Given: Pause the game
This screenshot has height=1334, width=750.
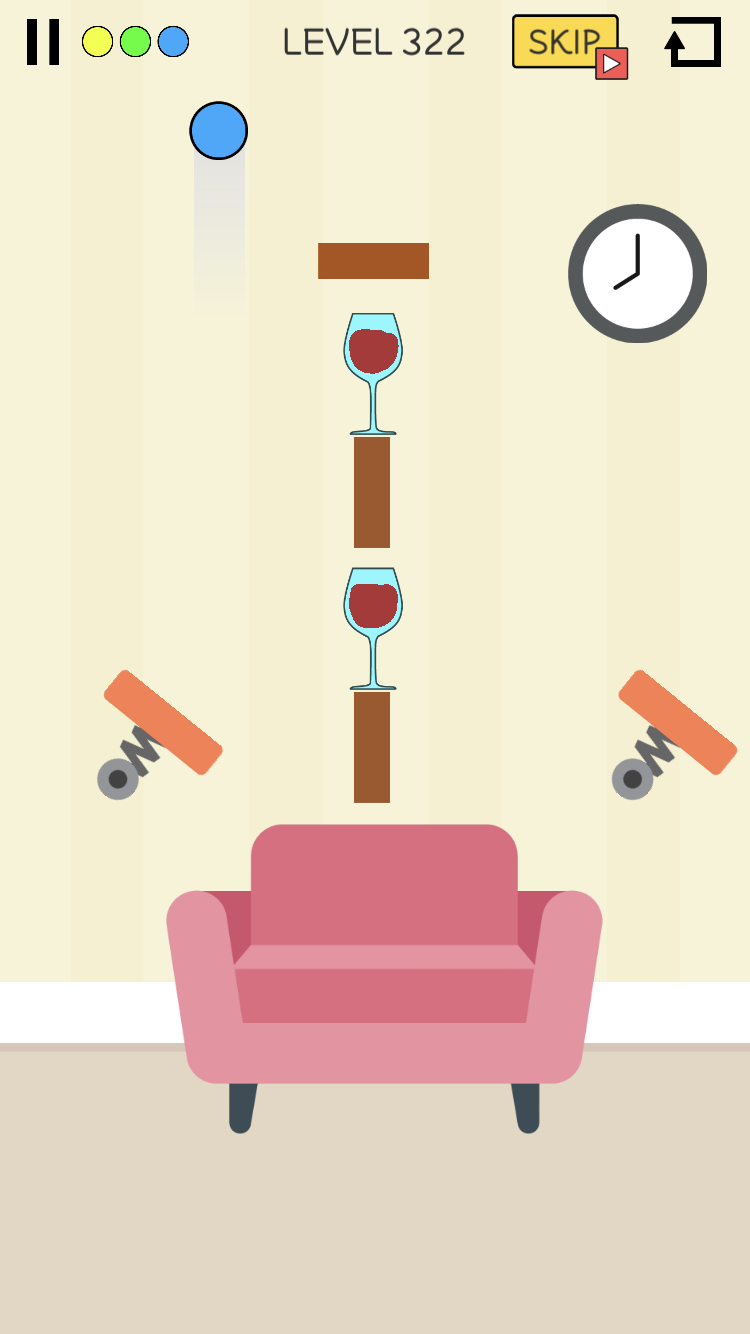Looking at the screenshot, I should point(43,42).
